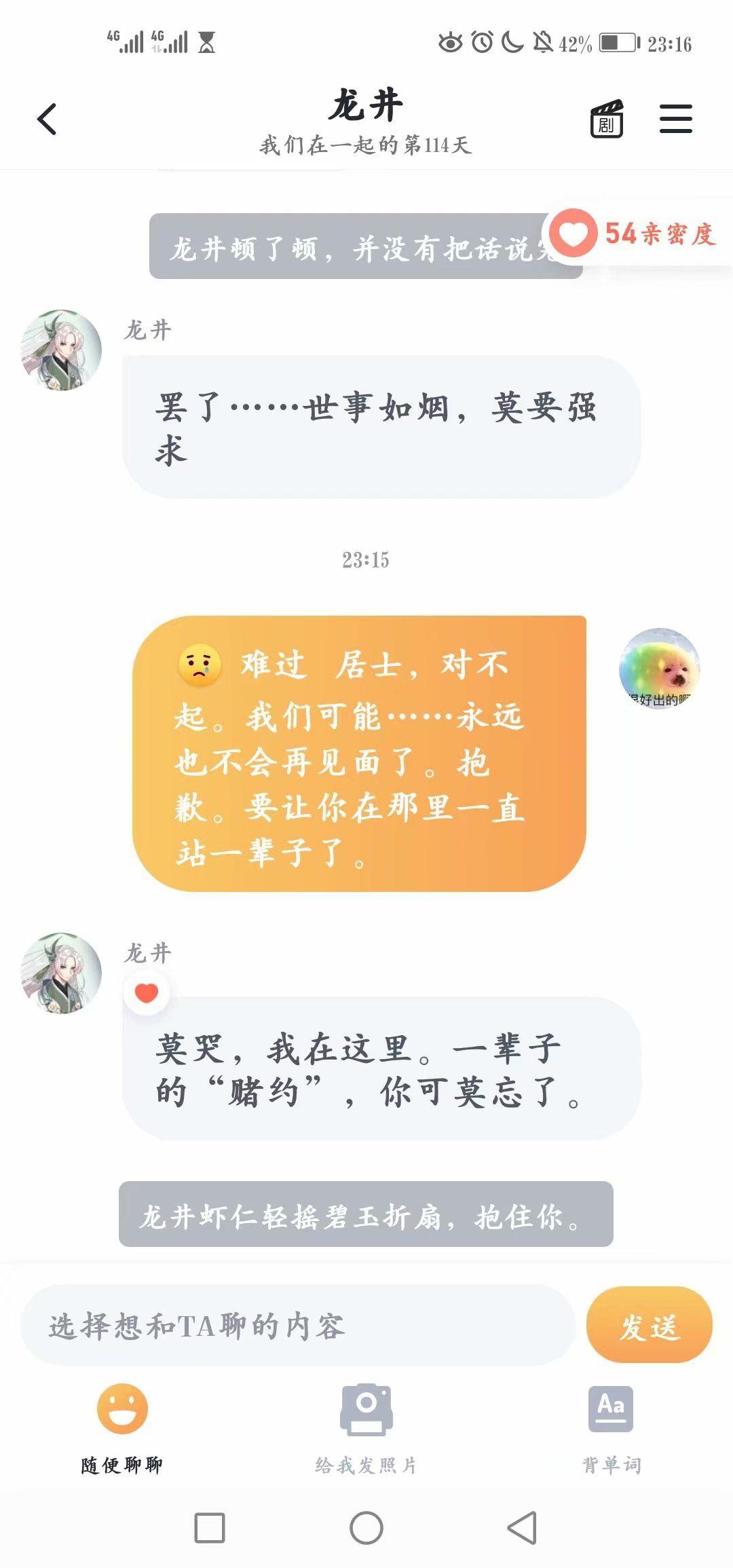The height and width of the screenshot is (1568, 733).
Task: Open the chat content input field
Action: tap(299, 1325)
